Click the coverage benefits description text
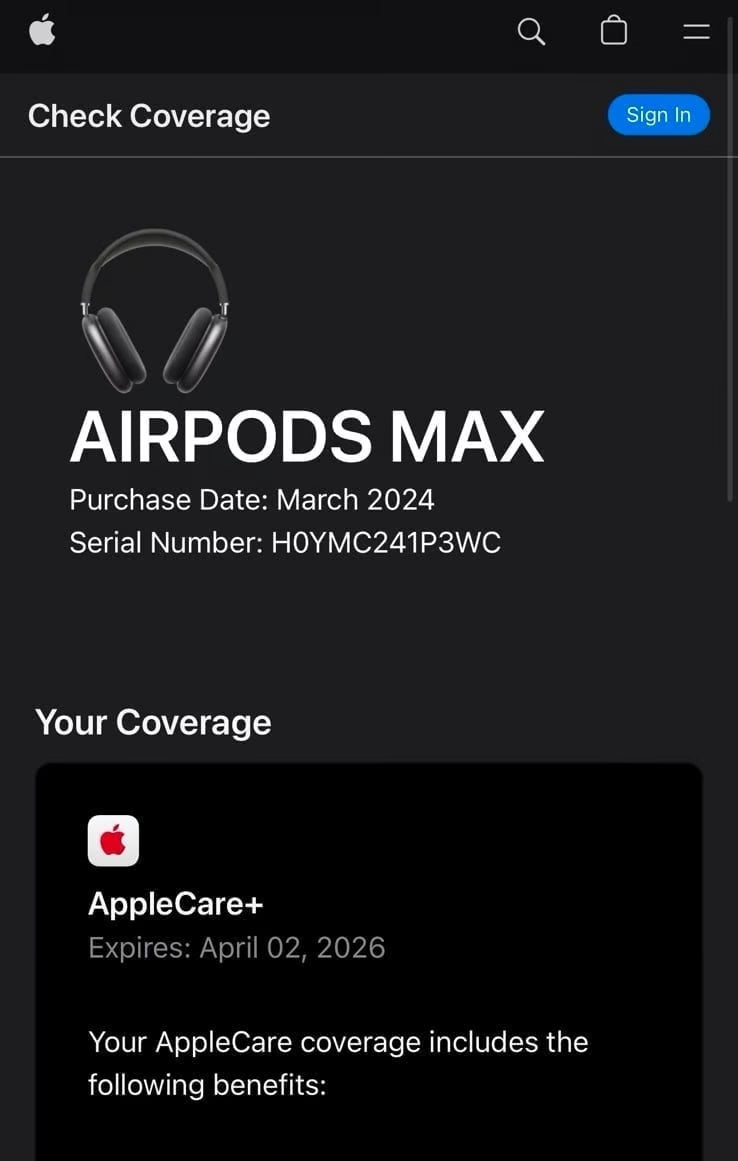This screenshot has height=1161, width=738. 339,1062
